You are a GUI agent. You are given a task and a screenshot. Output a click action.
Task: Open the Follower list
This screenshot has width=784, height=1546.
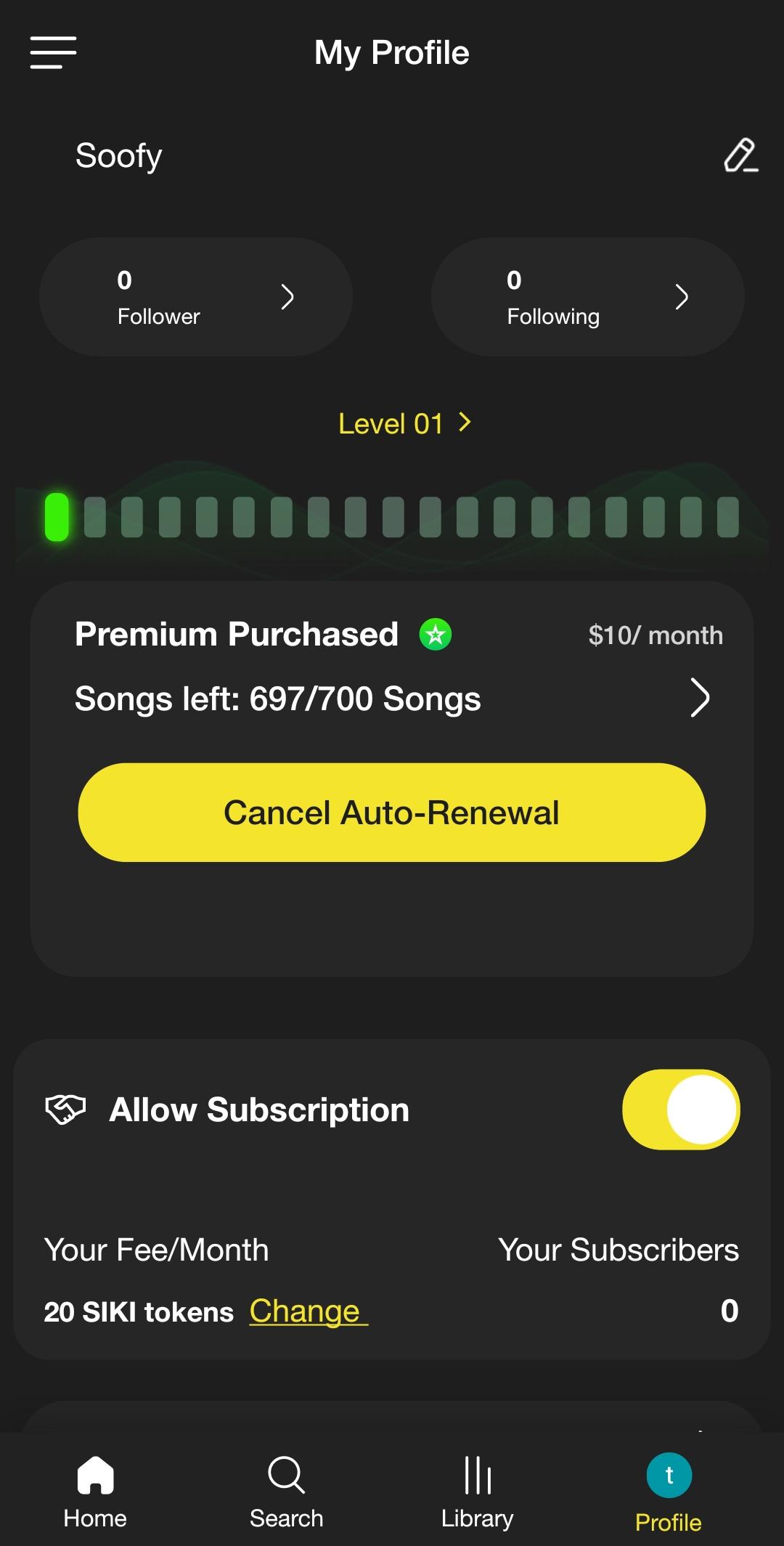point(196,297)
